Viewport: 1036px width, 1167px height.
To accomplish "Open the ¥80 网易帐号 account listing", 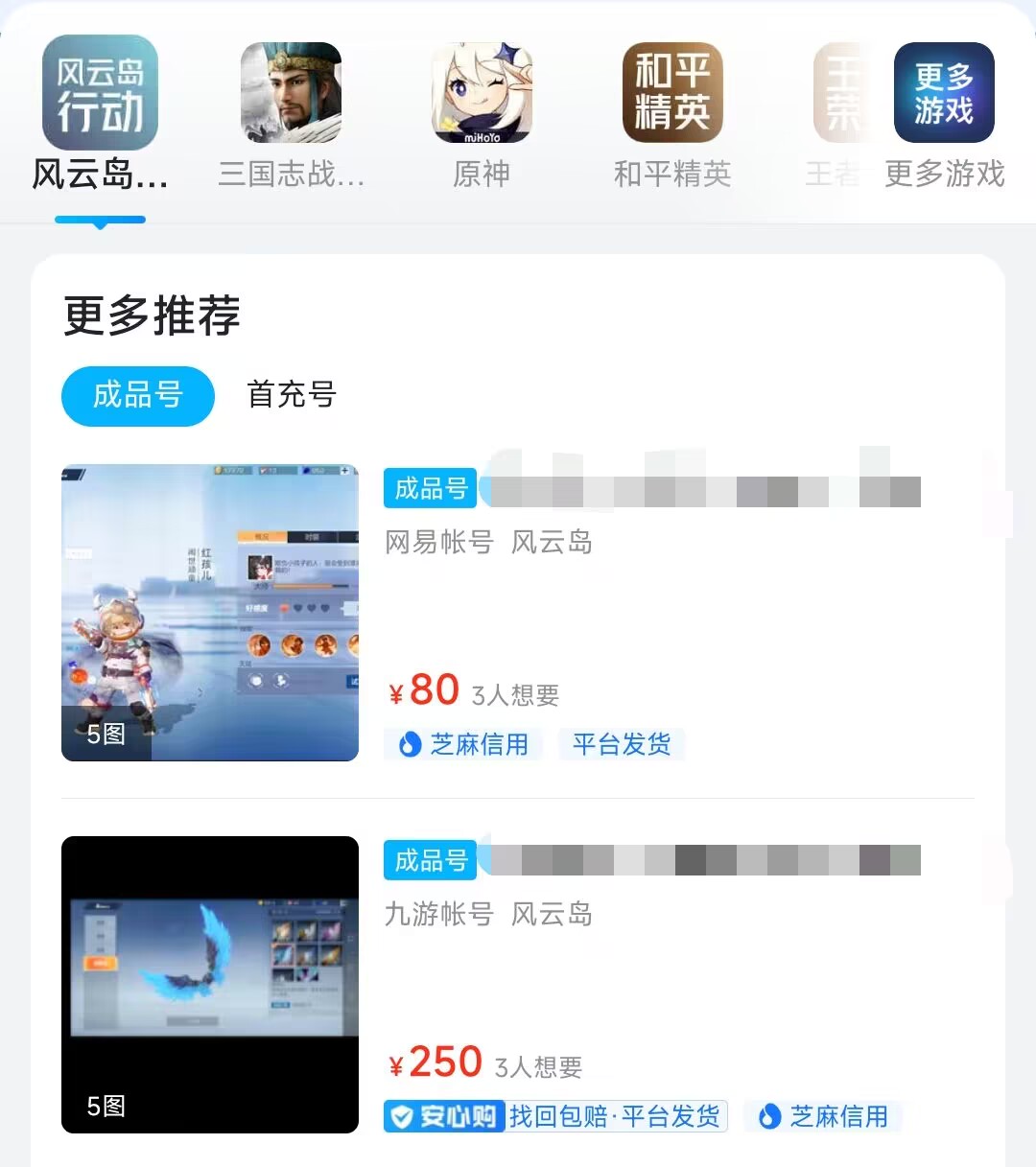I will coord(518,614).
